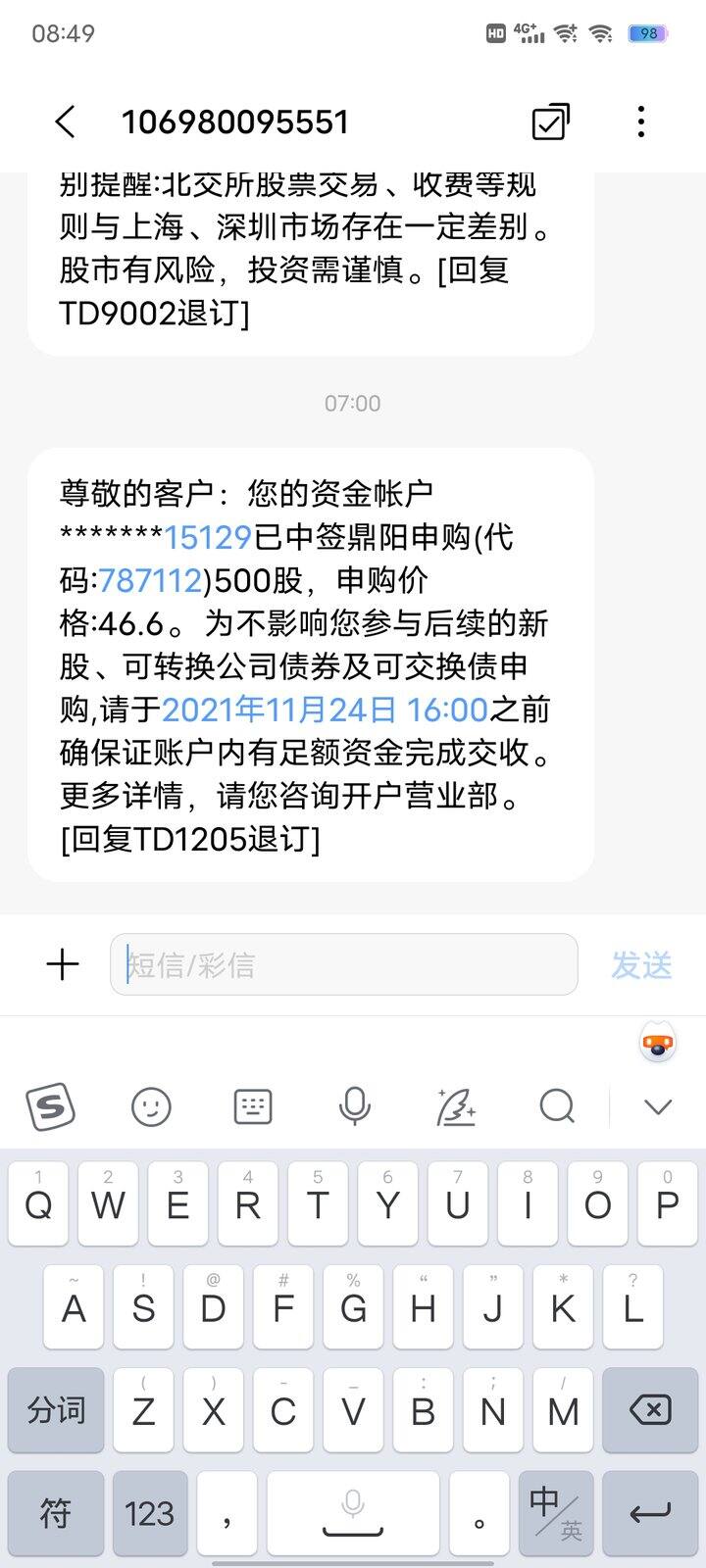Open the multi-select messages icon
Viewport: 706px width, 1568px height.
tap(550, 122)
